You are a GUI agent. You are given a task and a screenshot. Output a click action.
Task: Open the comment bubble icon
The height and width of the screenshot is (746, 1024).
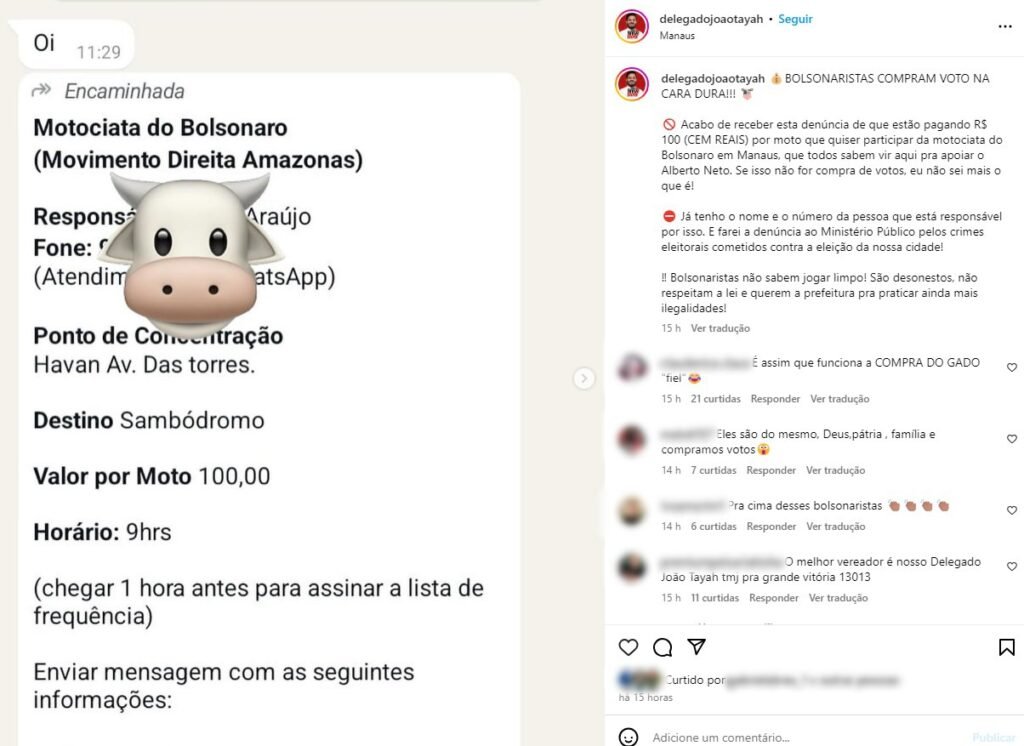(x=662, y=647)
